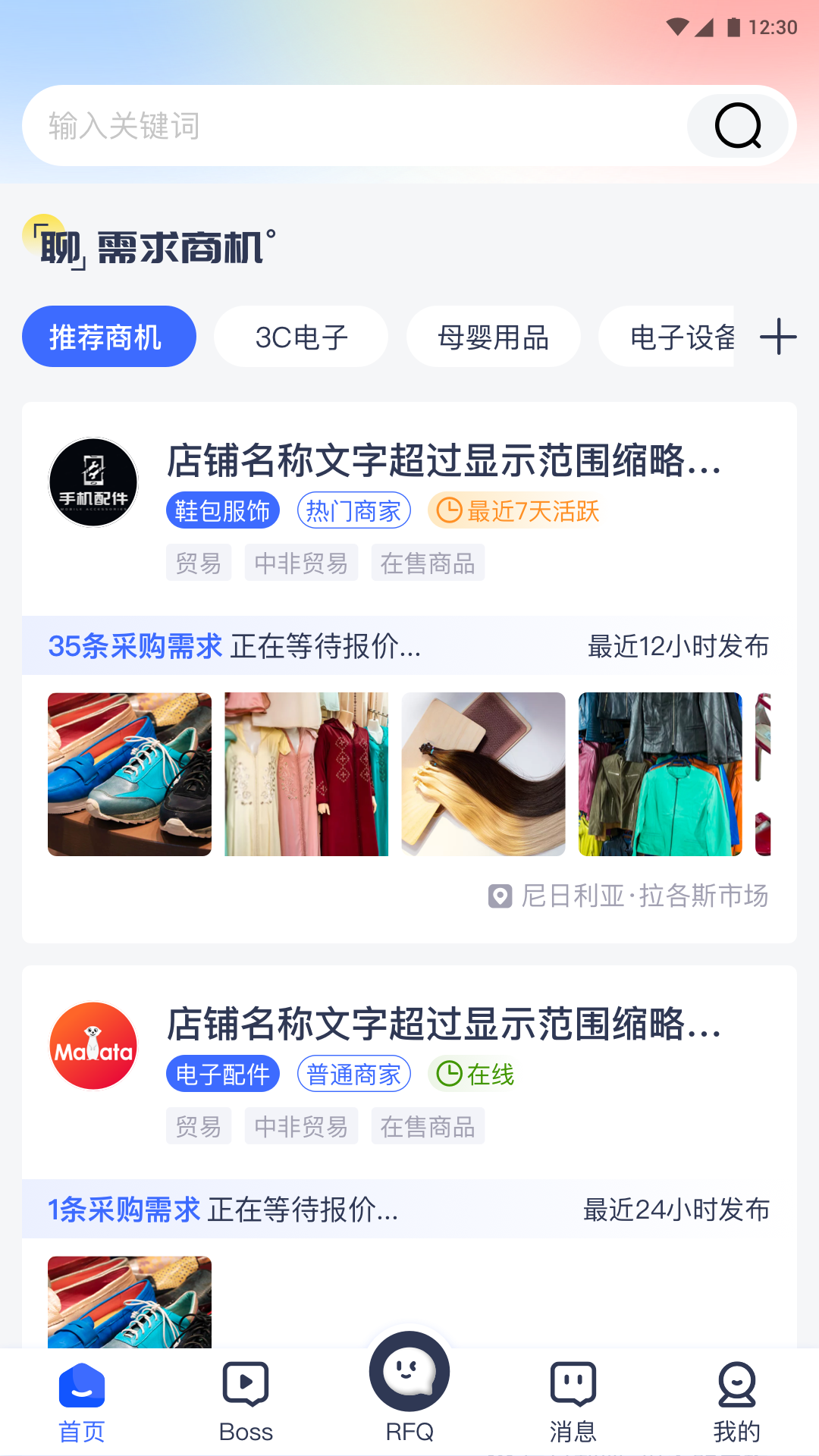Open the hair extensions product thumbnail

483,773
